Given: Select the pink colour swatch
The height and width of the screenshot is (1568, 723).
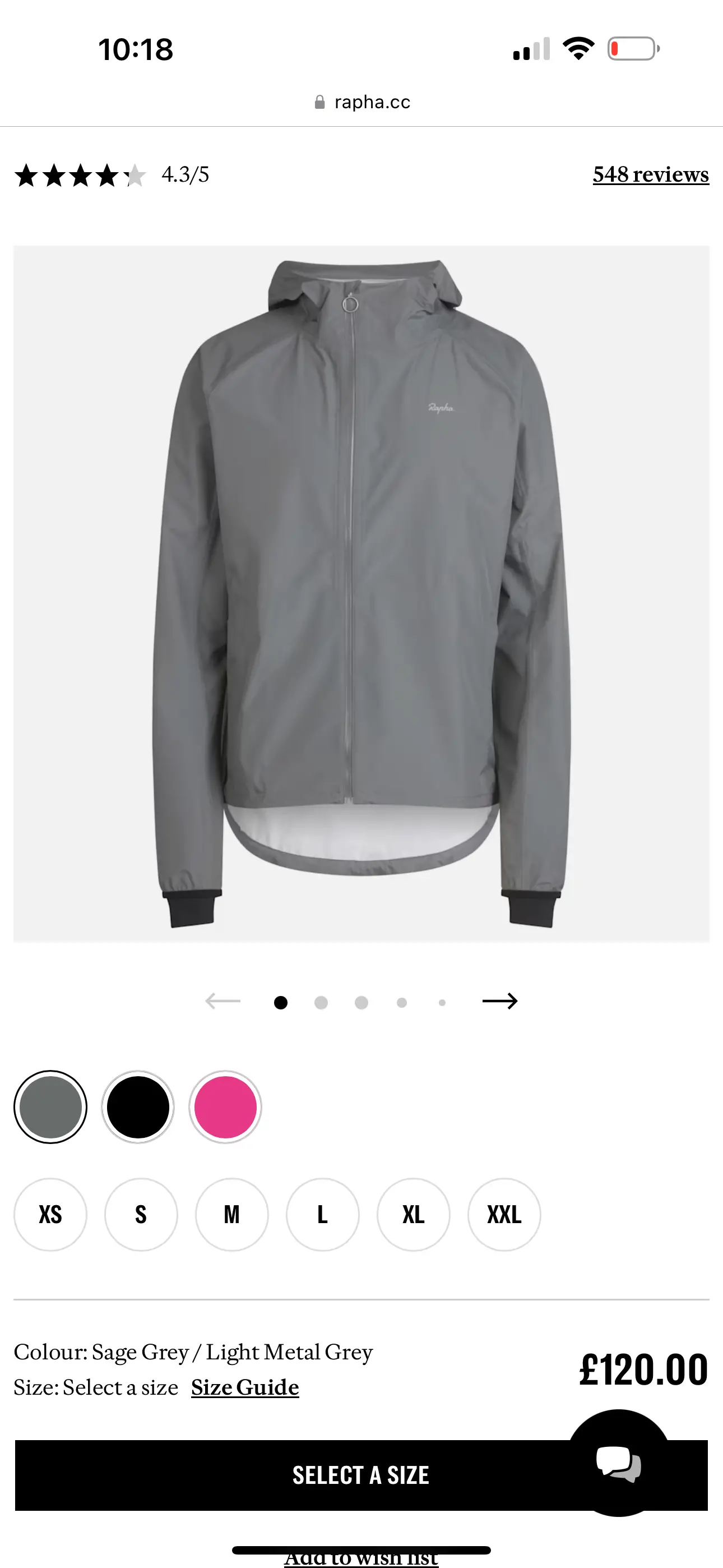Looking at the screenshot, I should pyautogui.click(x=225, y=1106).
